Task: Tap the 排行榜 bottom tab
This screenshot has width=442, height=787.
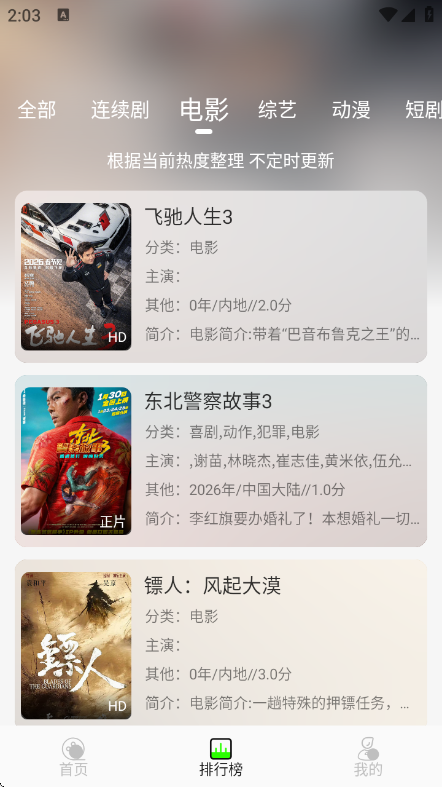Action: click(x=221, y=757)
